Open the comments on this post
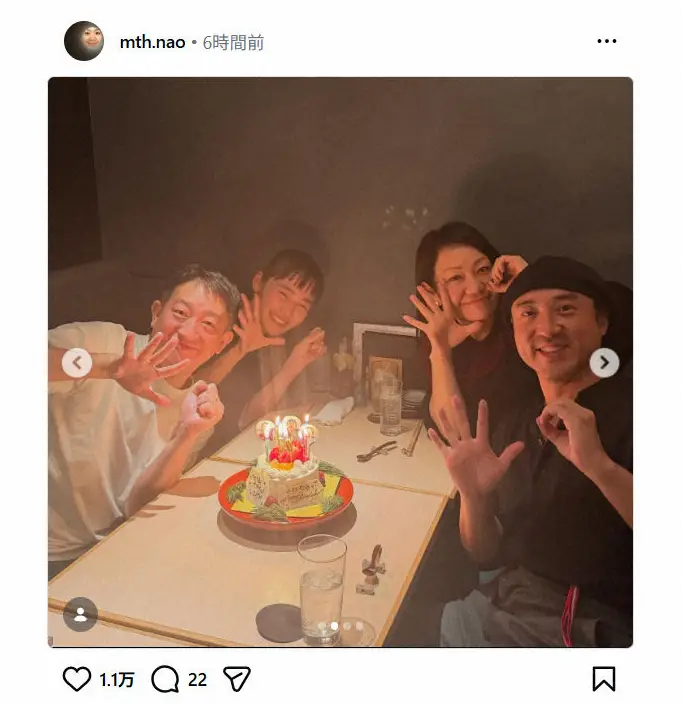The width and height of the screenshot is (682, 704). pyautogui.click(x=165, y=679)
